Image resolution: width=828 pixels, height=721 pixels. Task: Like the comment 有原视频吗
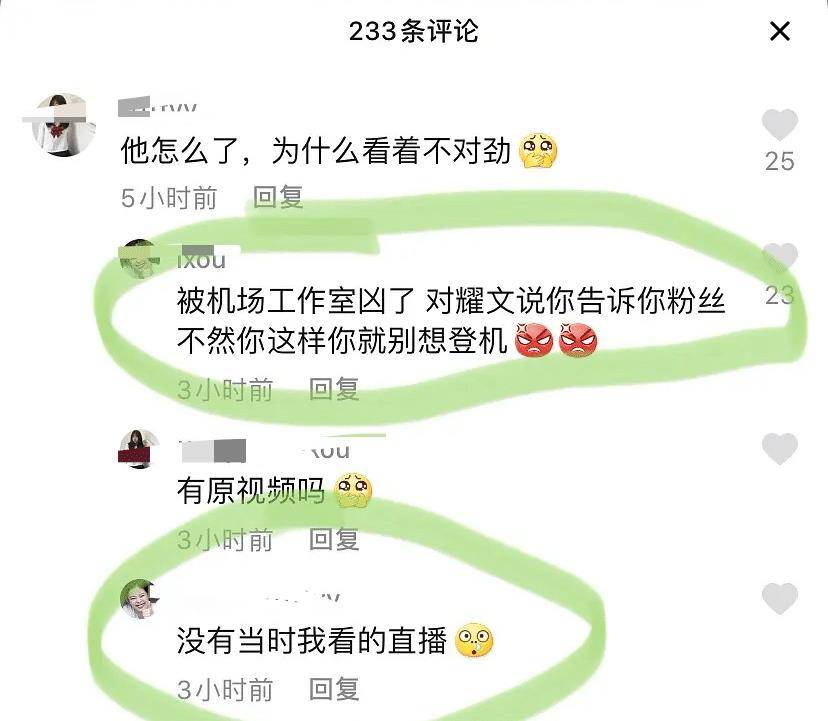point(779,449)
